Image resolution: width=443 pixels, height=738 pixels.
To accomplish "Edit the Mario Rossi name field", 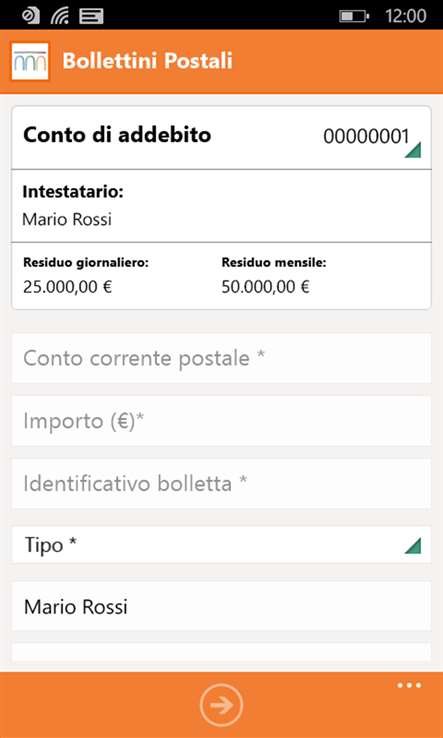I will click(221, 606).
